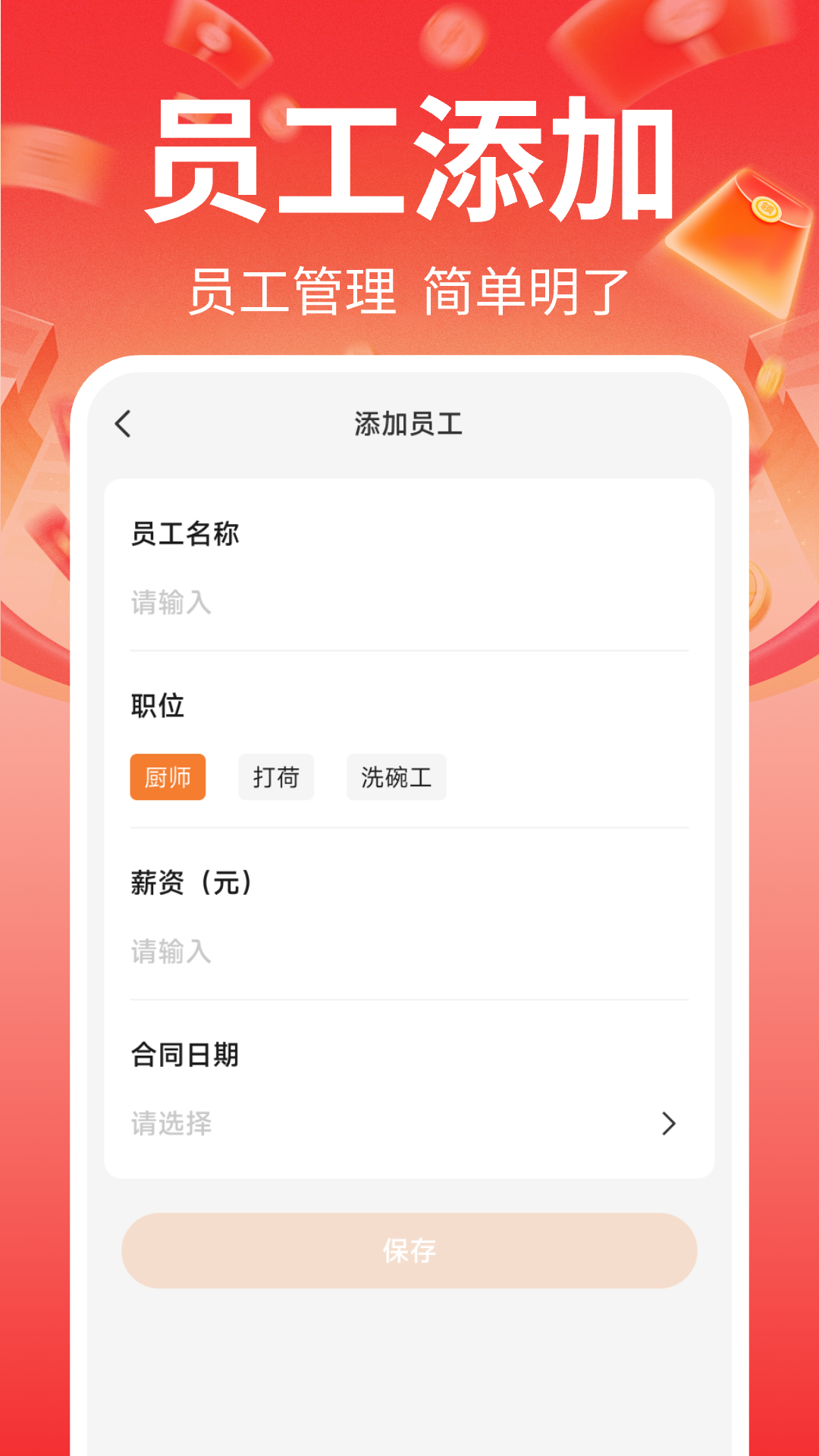This screenshot has width=819, height=1456.
Task: Expand the date selection row chevron
Action: pyautogui.click(x=667, y=1124)
